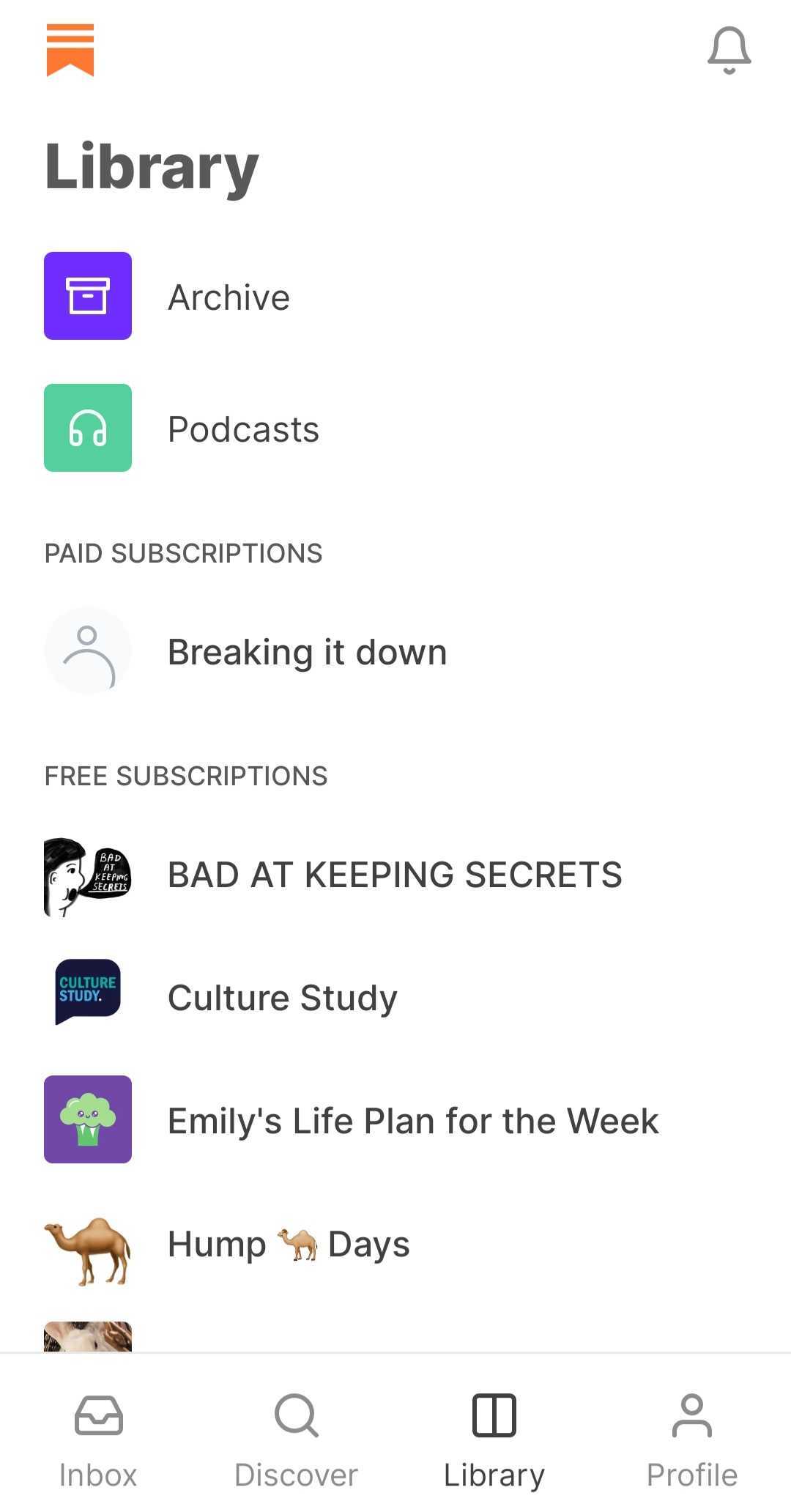The width and height of the screenshot is (791, 1512).
Task: Tap the green headphones Podcasts icon
Action: pos(87,429)
